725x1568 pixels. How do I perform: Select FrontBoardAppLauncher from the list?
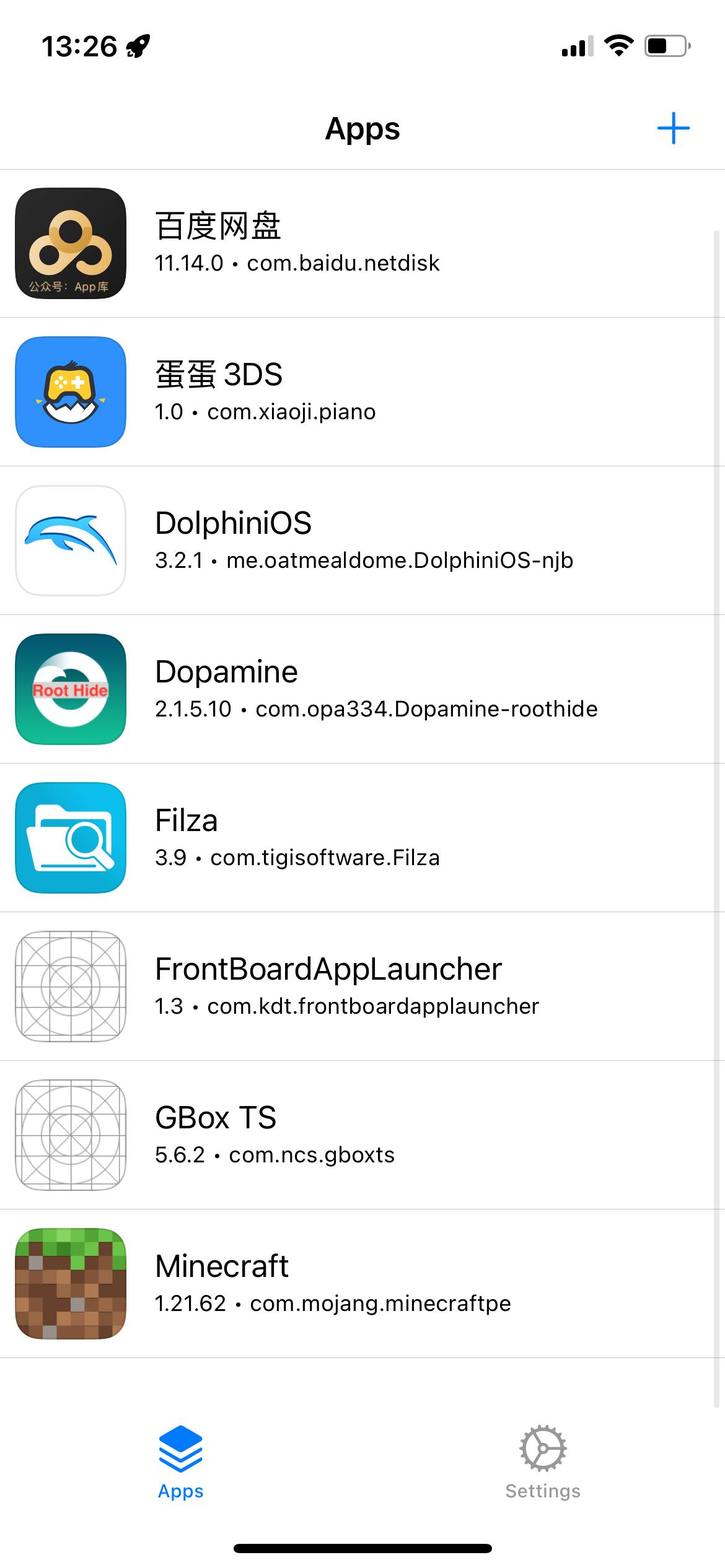pyautogui.click(x=362, y=987)
